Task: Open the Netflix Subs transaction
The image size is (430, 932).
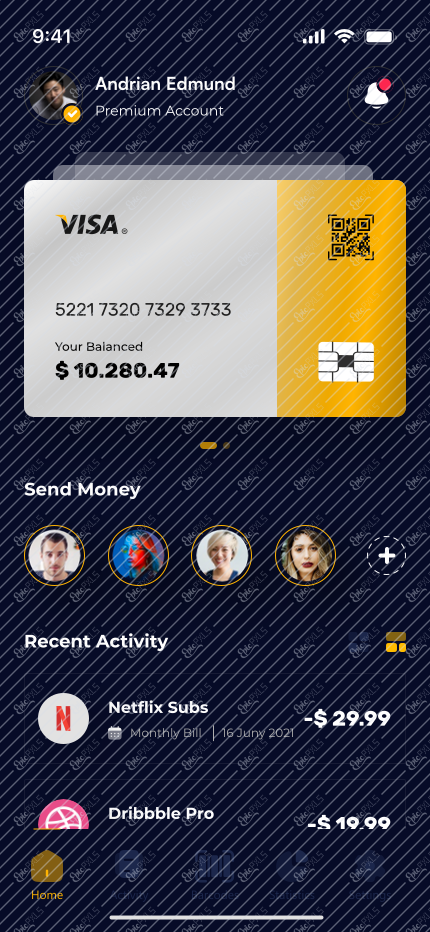Action: click(x=215, y=719)
